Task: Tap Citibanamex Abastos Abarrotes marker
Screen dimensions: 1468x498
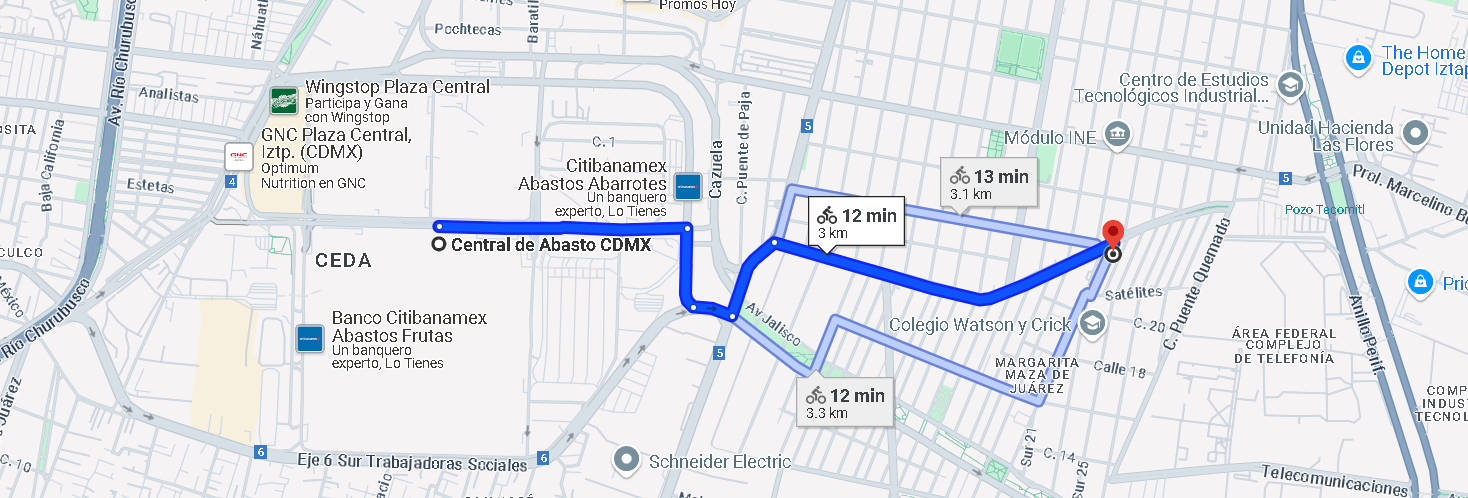Action: tap(688, 185)
